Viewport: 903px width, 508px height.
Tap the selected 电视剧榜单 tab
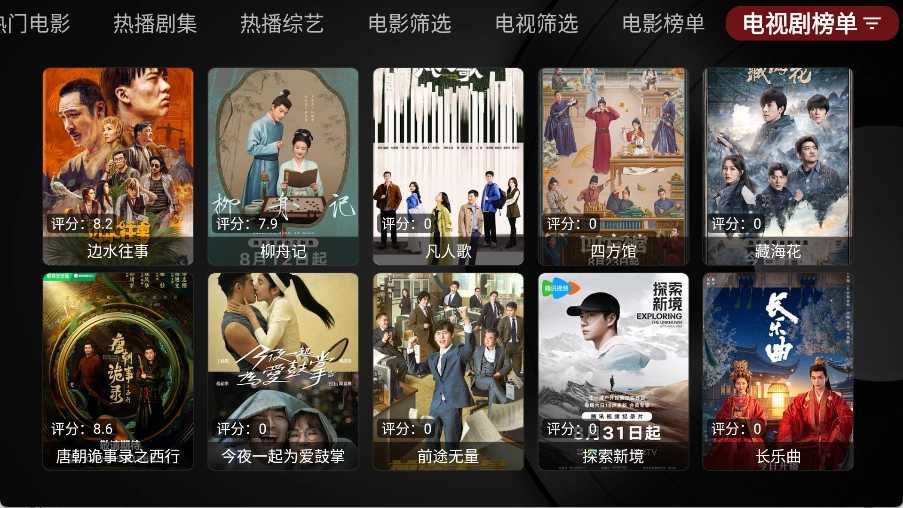point(811,23)
